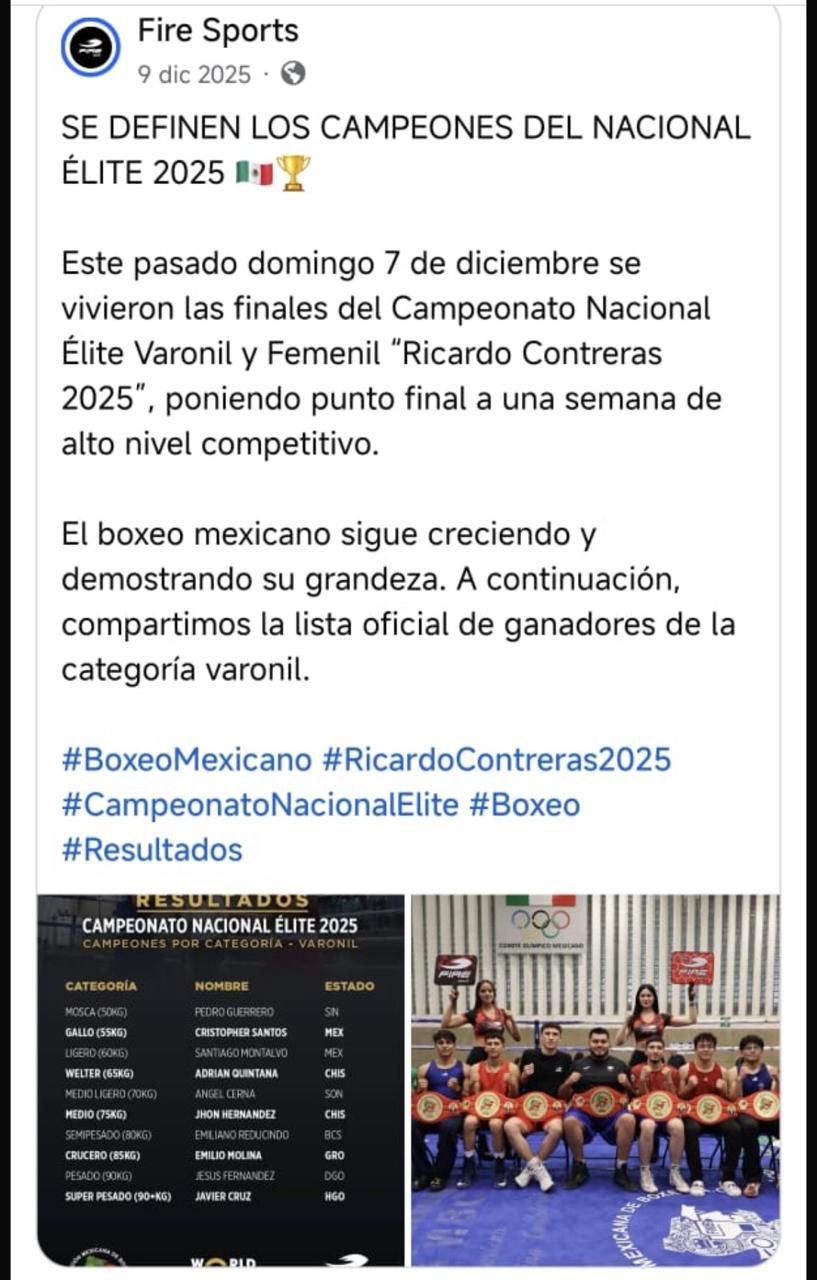Tap the #CampeonatoNacionalElite hashtag
Screen dimensions: 817x1280
click(260, 804)
